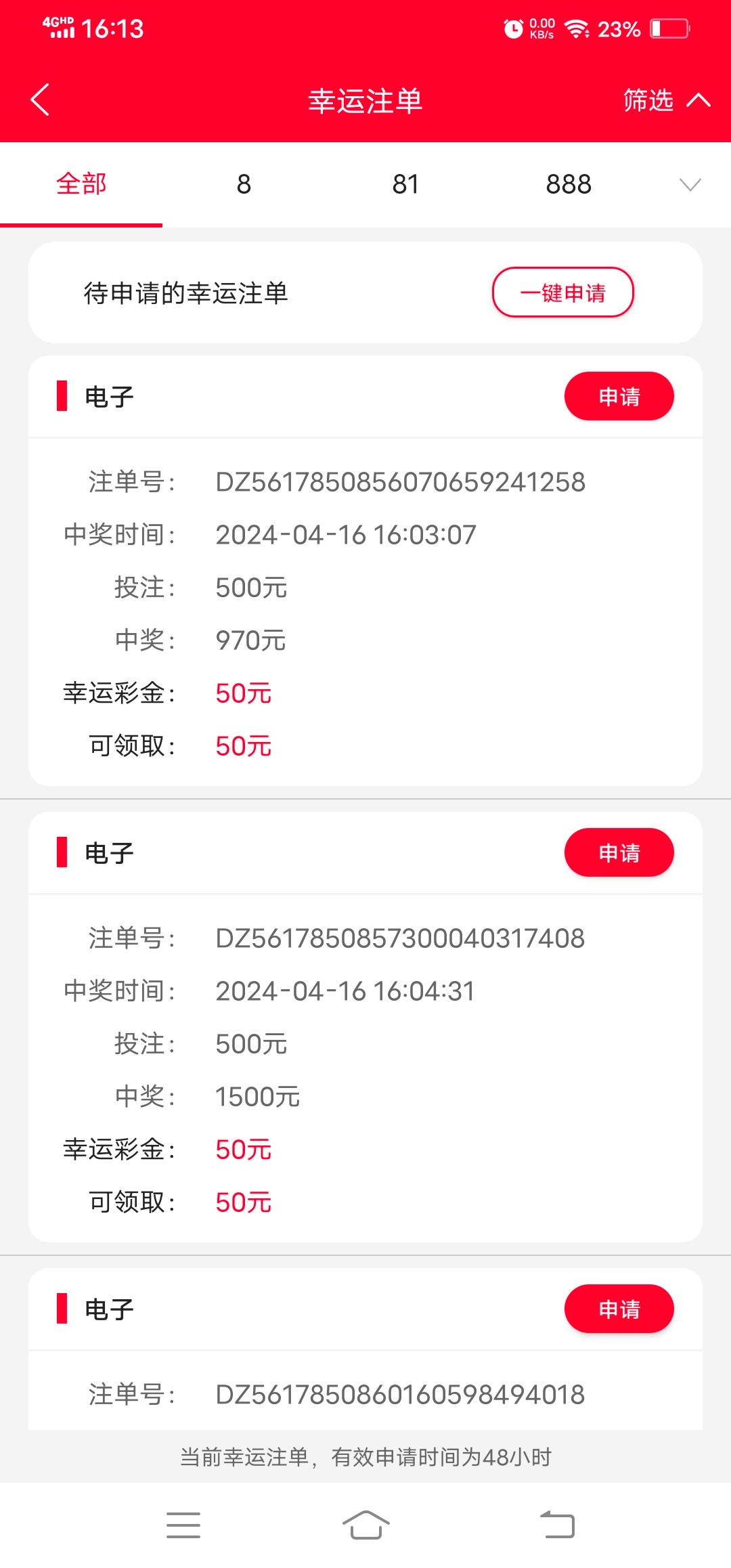Image resolution: width=731 pixels, height=1568 pixels.
Task: Expand more tabs with the down chevron
Action: pyautogui.click(x=690, y=184)
